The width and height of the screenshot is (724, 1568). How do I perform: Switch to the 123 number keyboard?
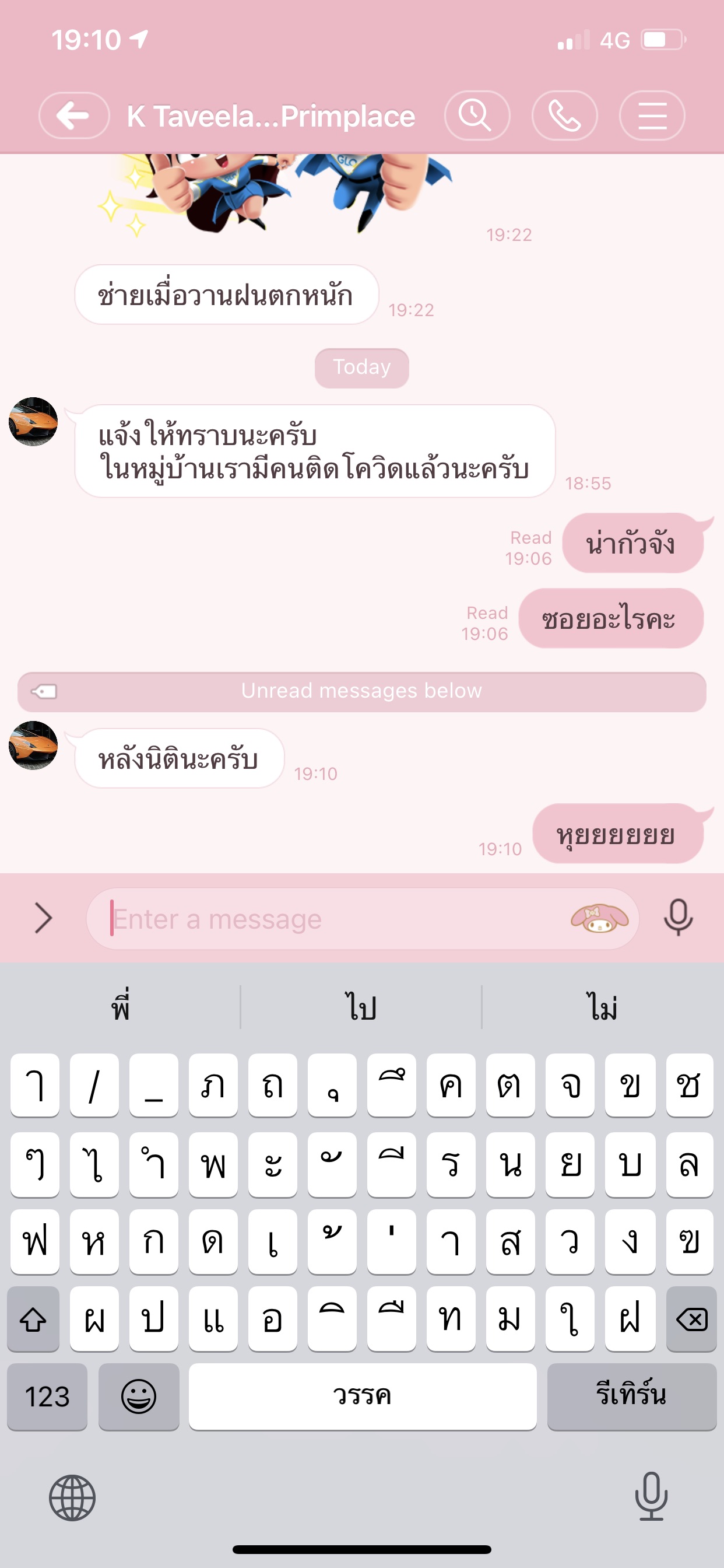47,1396
